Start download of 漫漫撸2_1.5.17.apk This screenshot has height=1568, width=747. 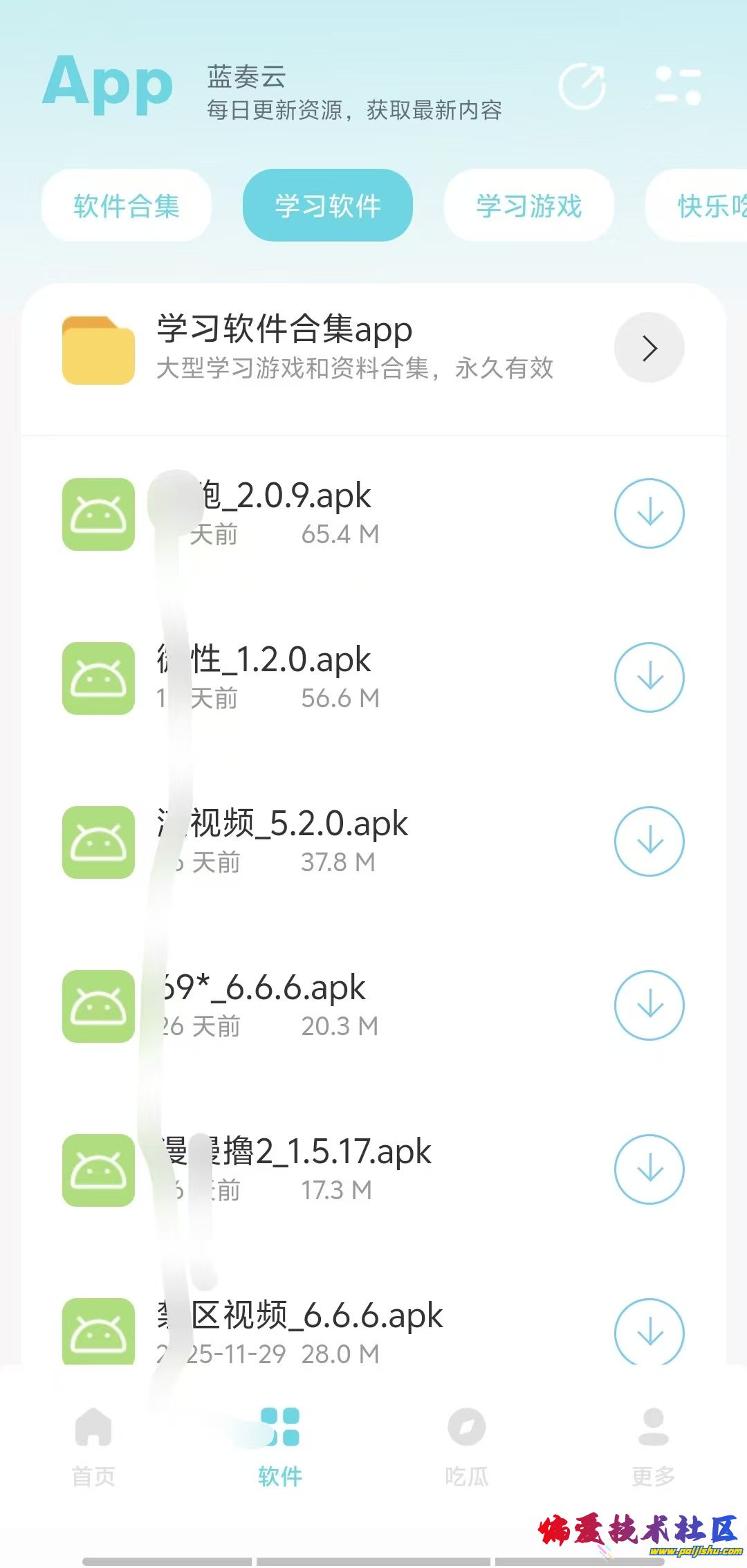click(x=649, y=1169)
